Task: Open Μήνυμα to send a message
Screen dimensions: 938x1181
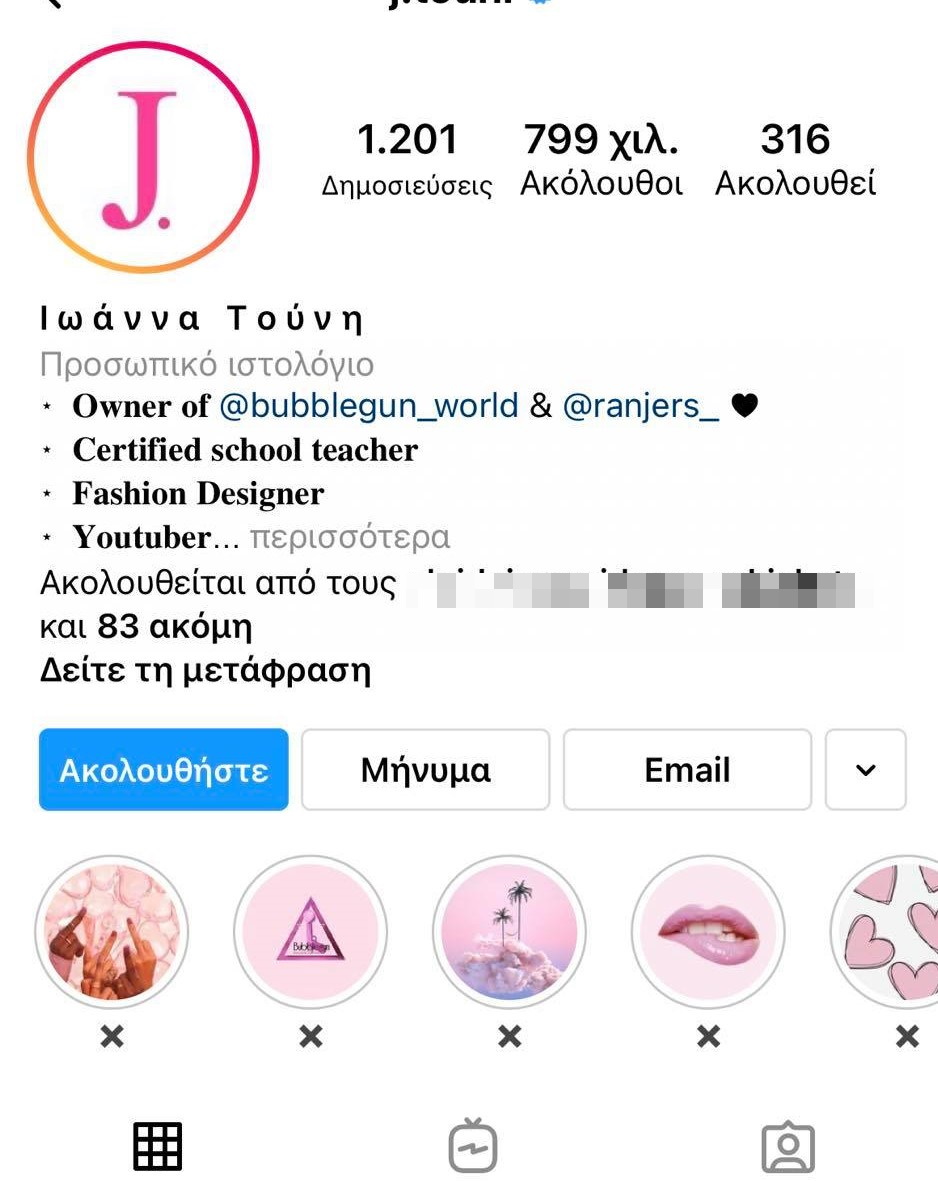Action: [x=425, y=770]
